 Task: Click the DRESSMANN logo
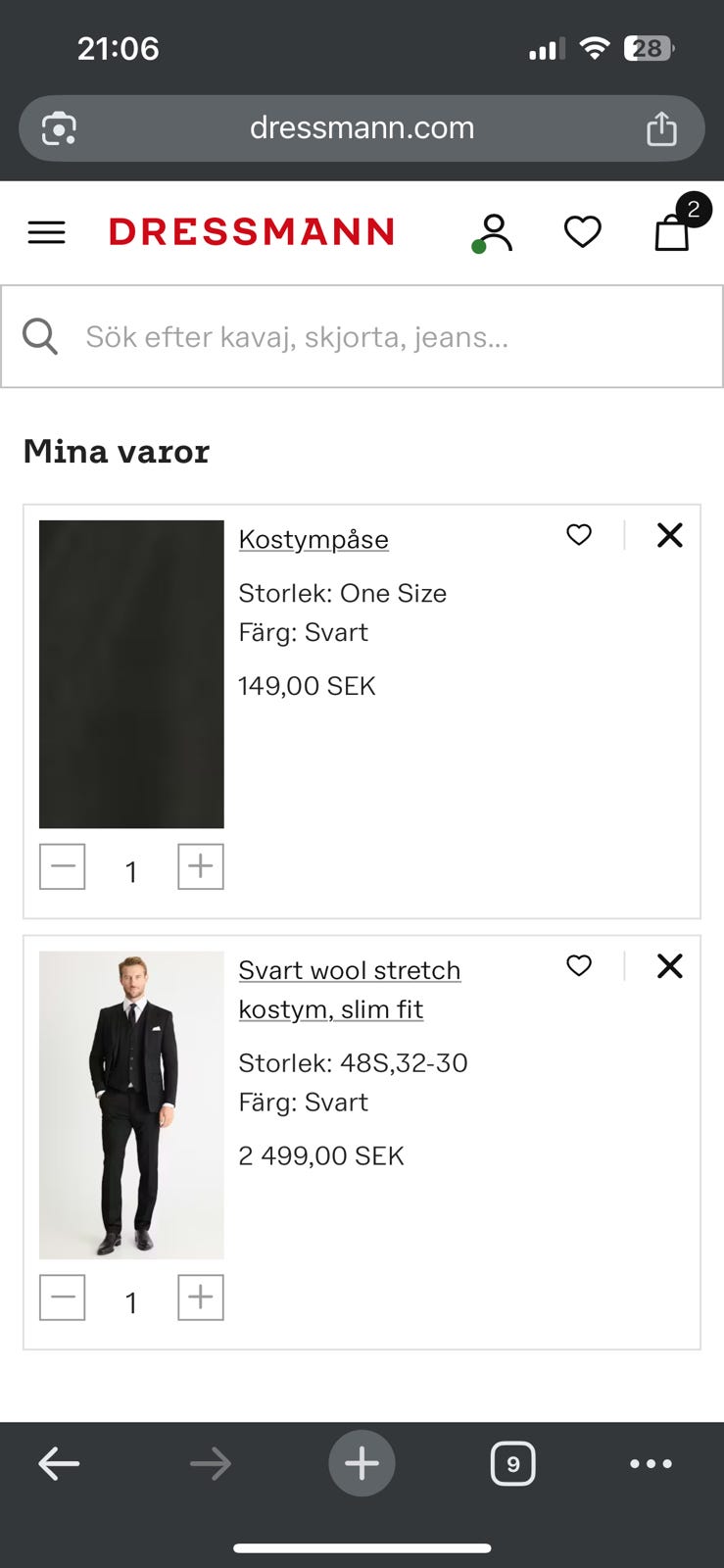[x=251, y=231]
